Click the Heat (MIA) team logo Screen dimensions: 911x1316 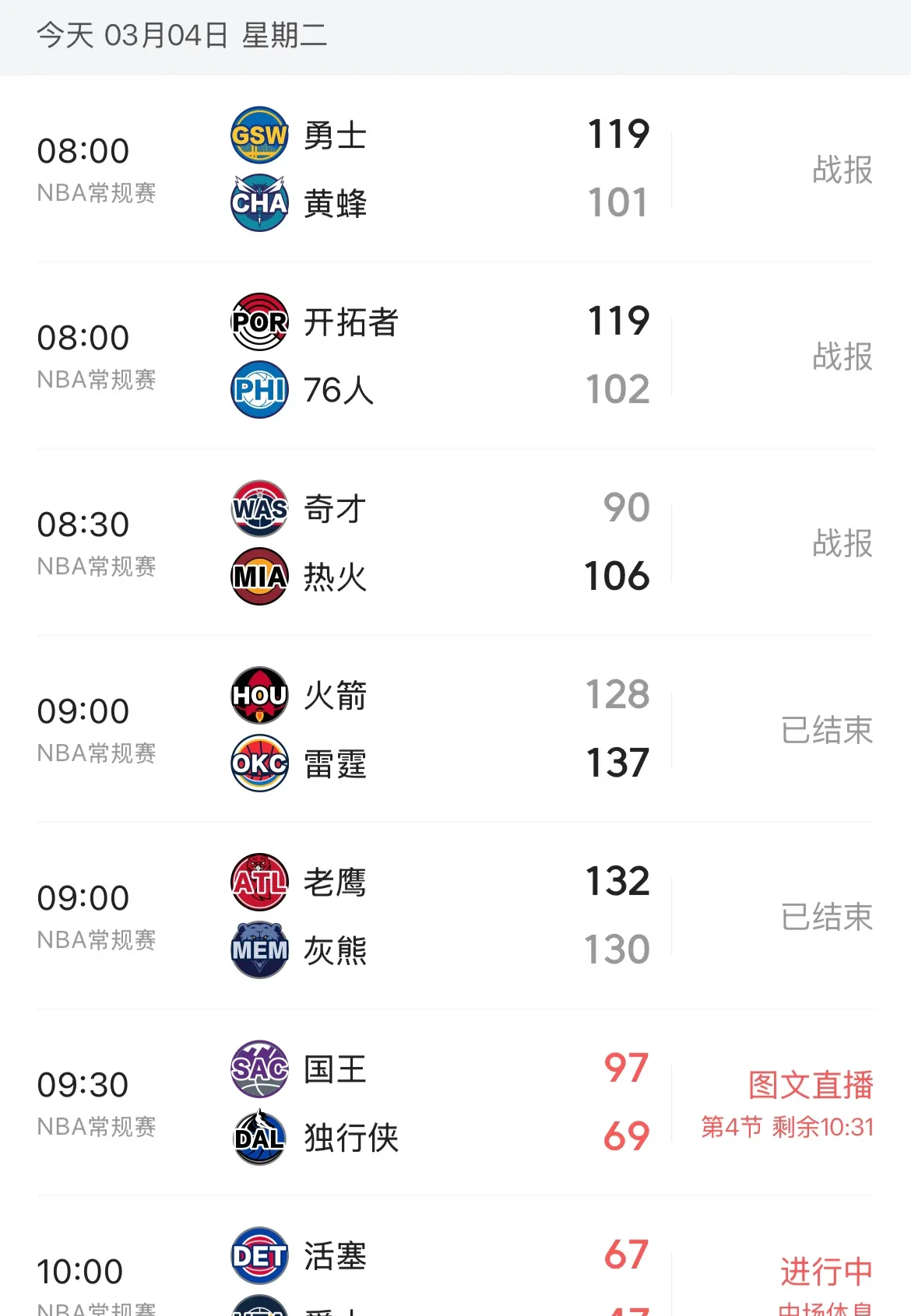tap(258, 577)
